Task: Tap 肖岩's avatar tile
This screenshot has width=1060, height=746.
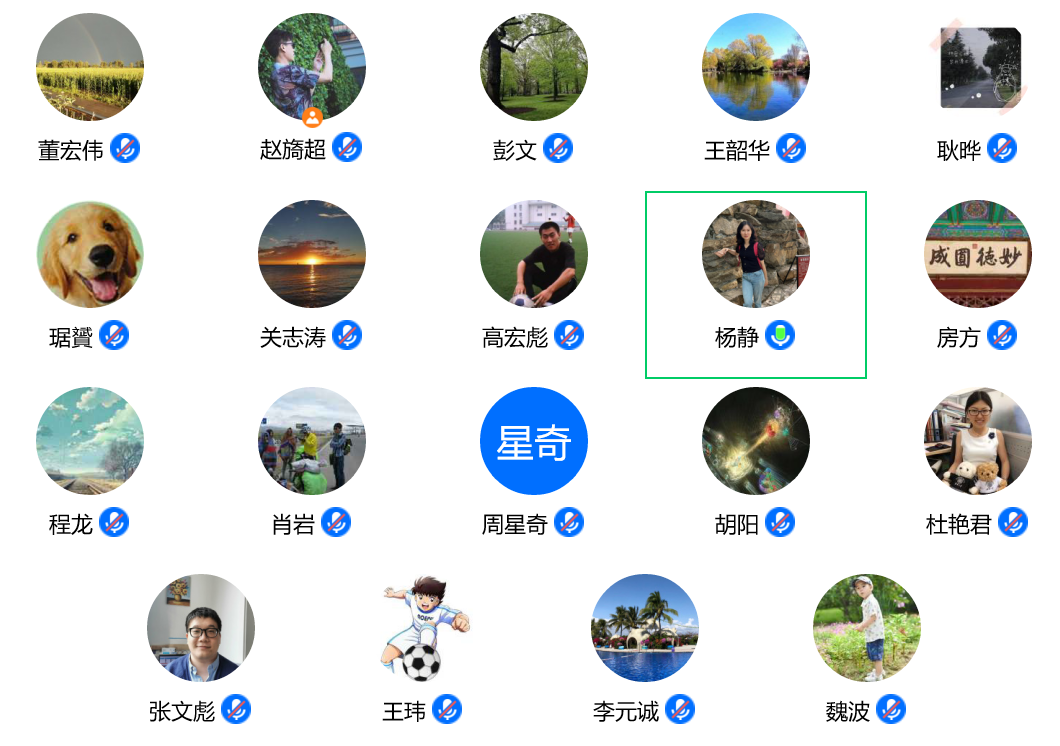Action: tap(312, 441)
